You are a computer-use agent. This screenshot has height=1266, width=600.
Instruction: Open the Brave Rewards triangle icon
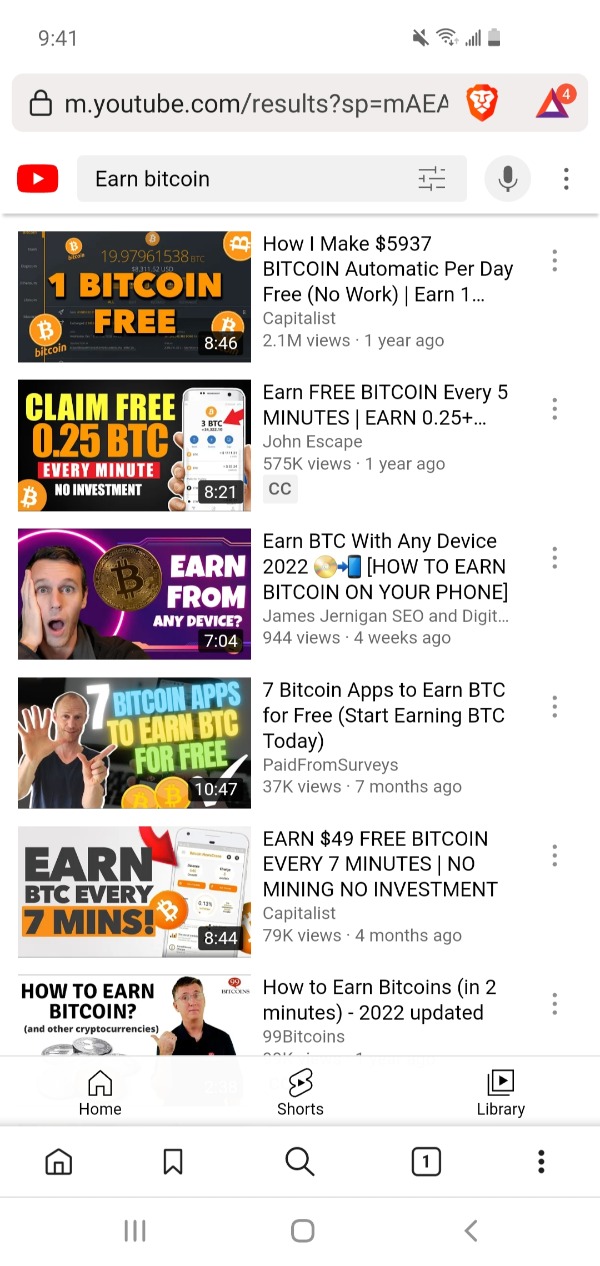(553, 102)
